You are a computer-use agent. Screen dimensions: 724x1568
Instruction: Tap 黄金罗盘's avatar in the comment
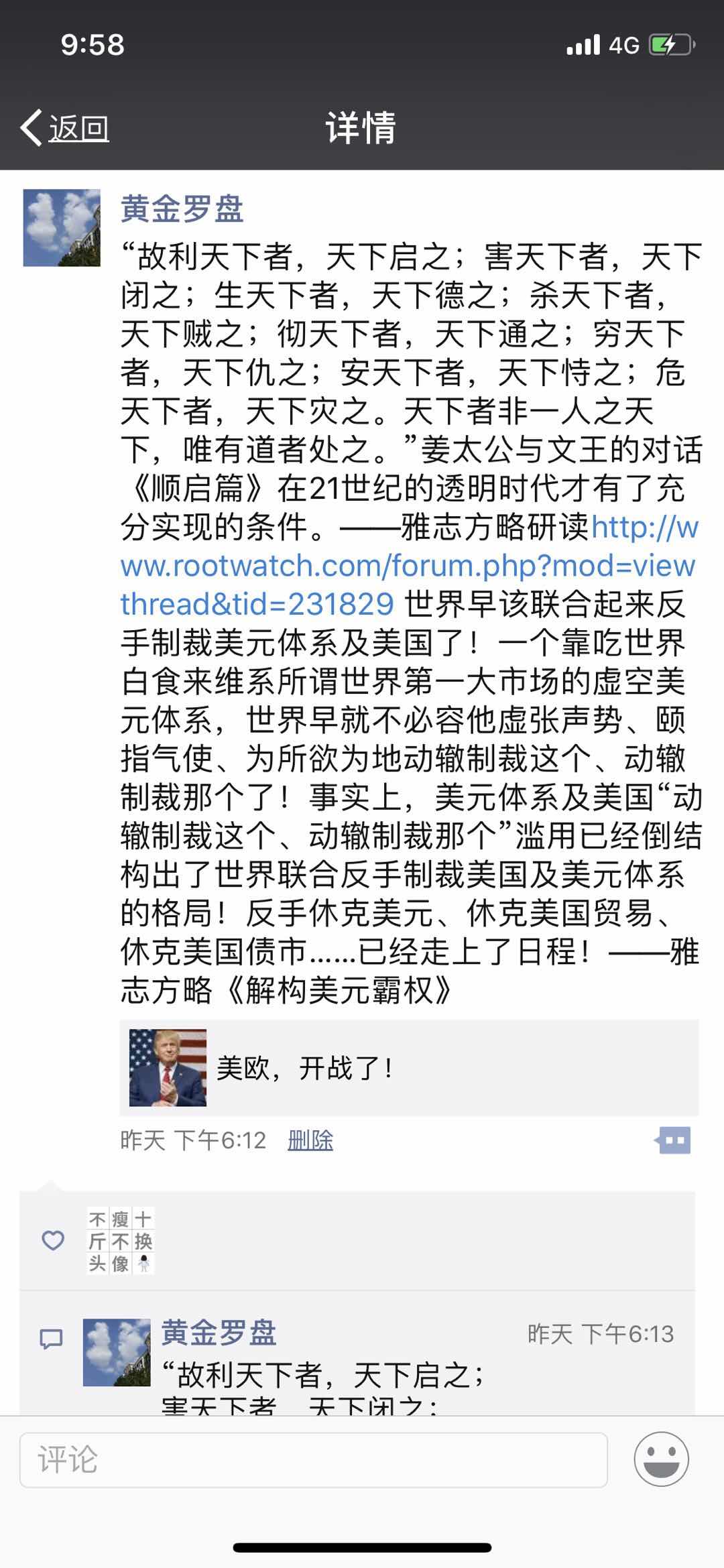117,1352
